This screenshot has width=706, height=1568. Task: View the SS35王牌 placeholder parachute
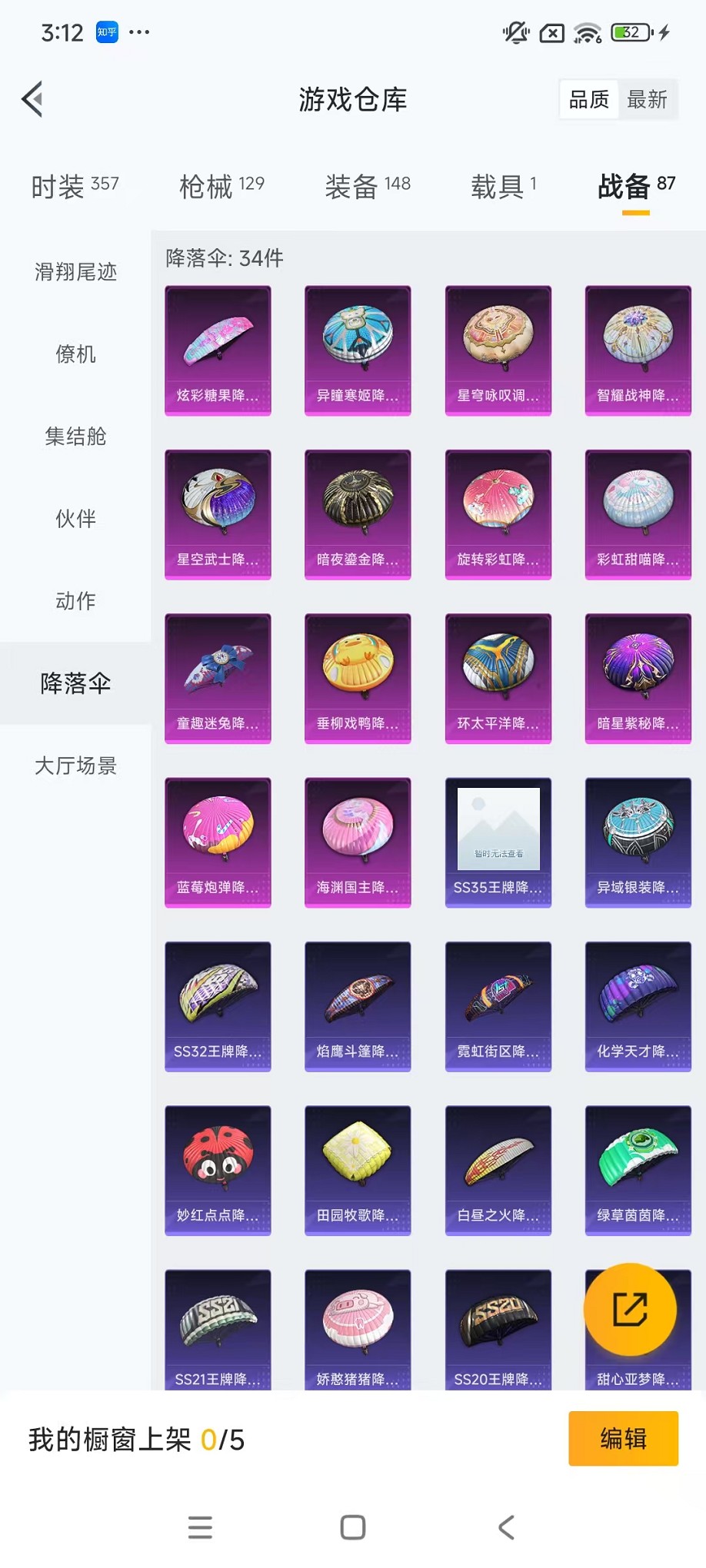tap(498, 842)
